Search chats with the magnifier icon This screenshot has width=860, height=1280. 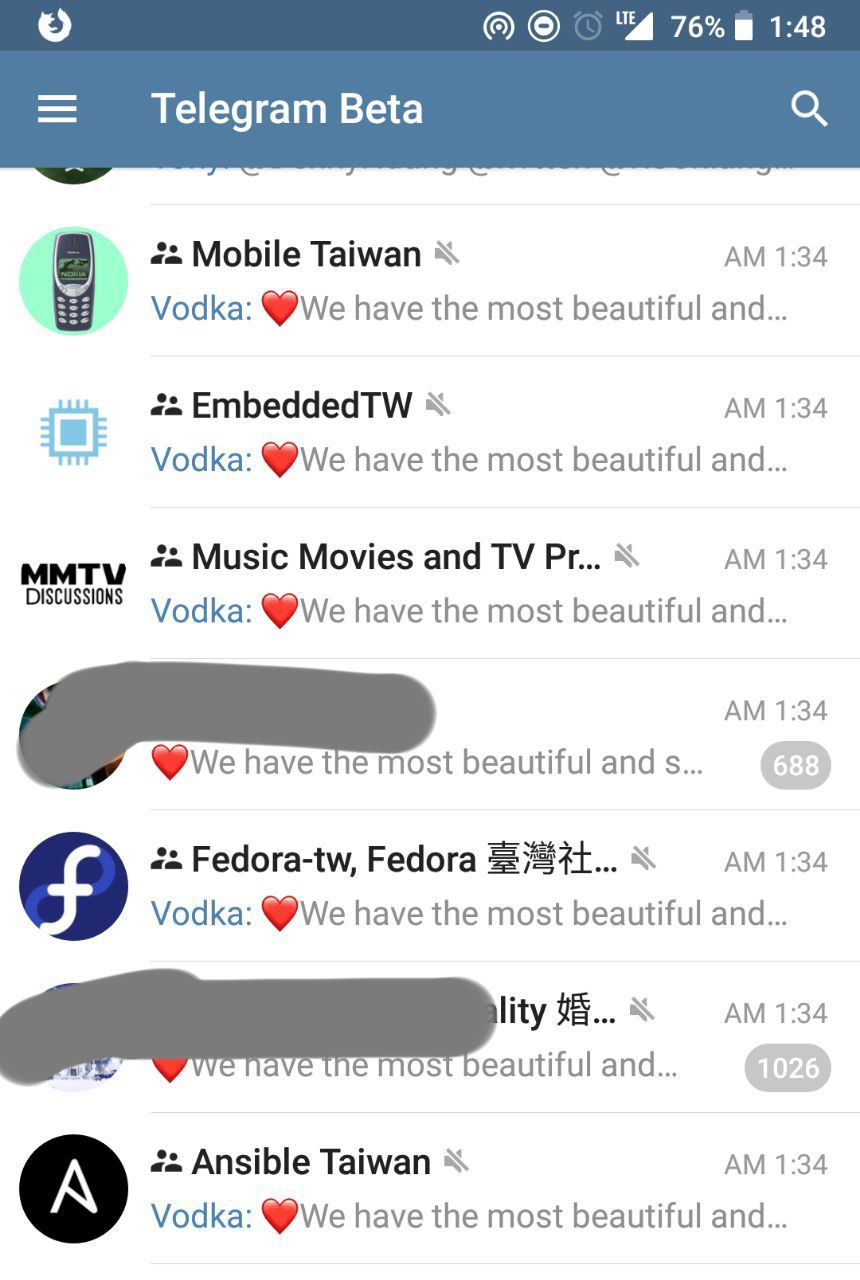point(808,109)
